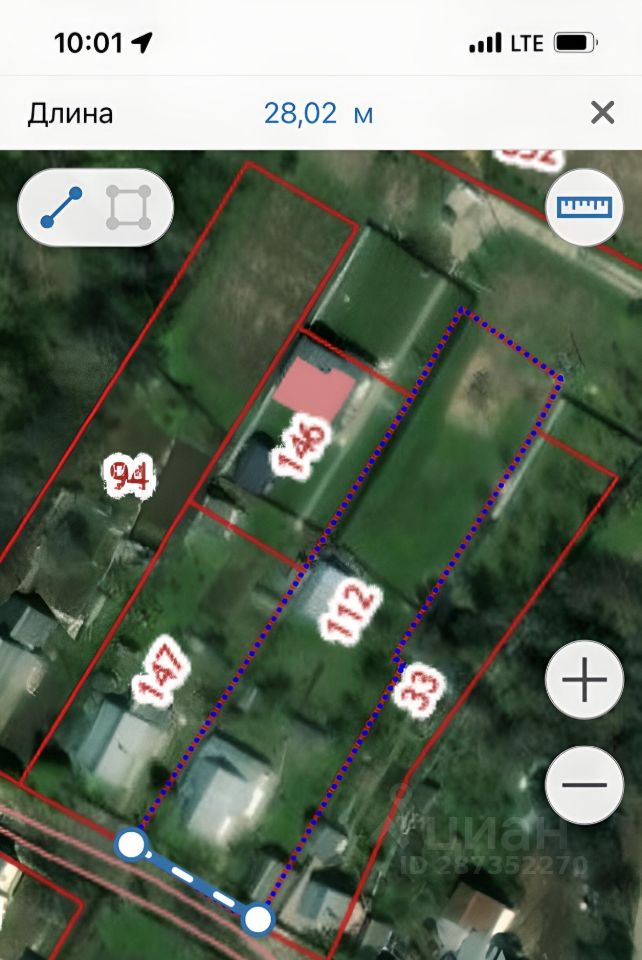The image size is (642, 960).
Task: Zoom out of the map
Action: click(x=584, y=785)
